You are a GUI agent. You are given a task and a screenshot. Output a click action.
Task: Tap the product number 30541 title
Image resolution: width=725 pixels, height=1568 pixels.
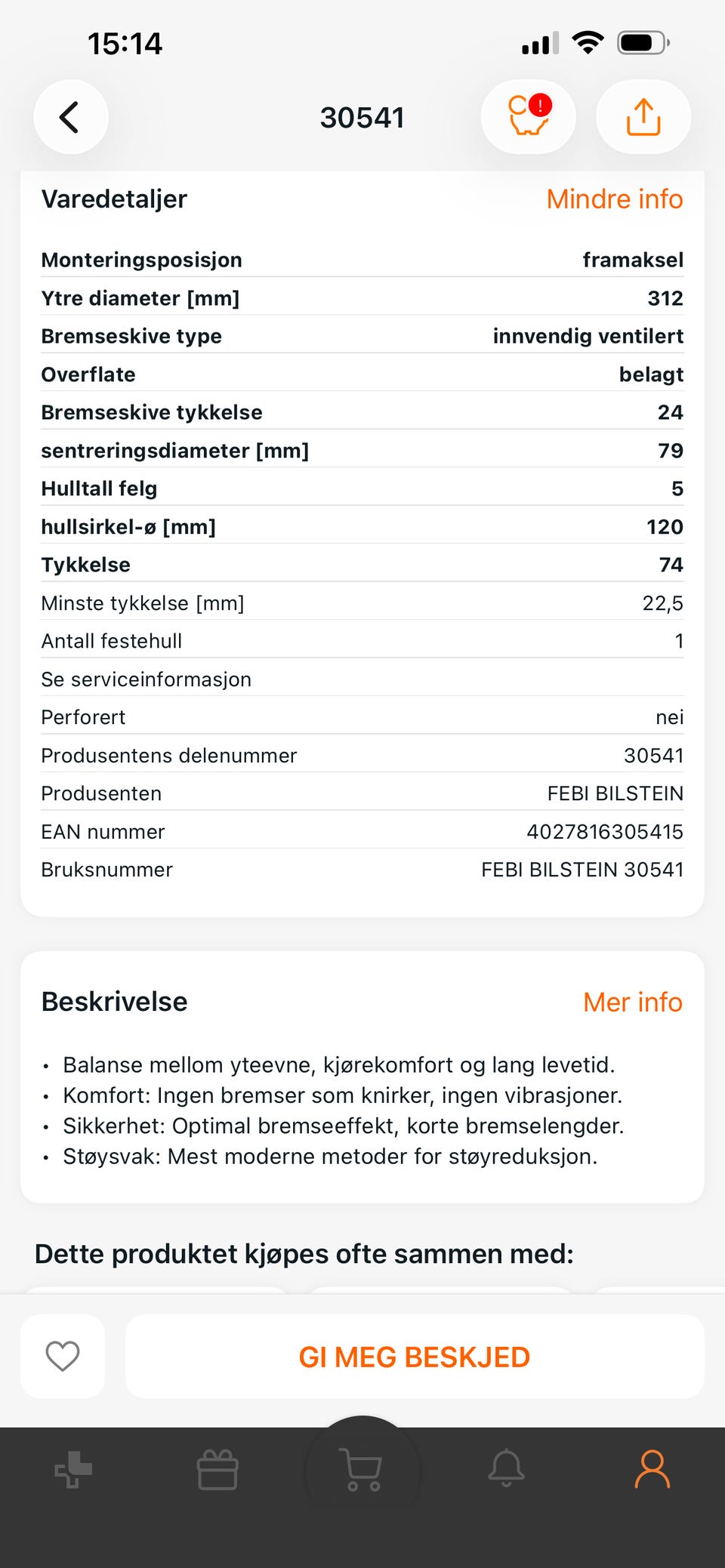click(363, 117)
